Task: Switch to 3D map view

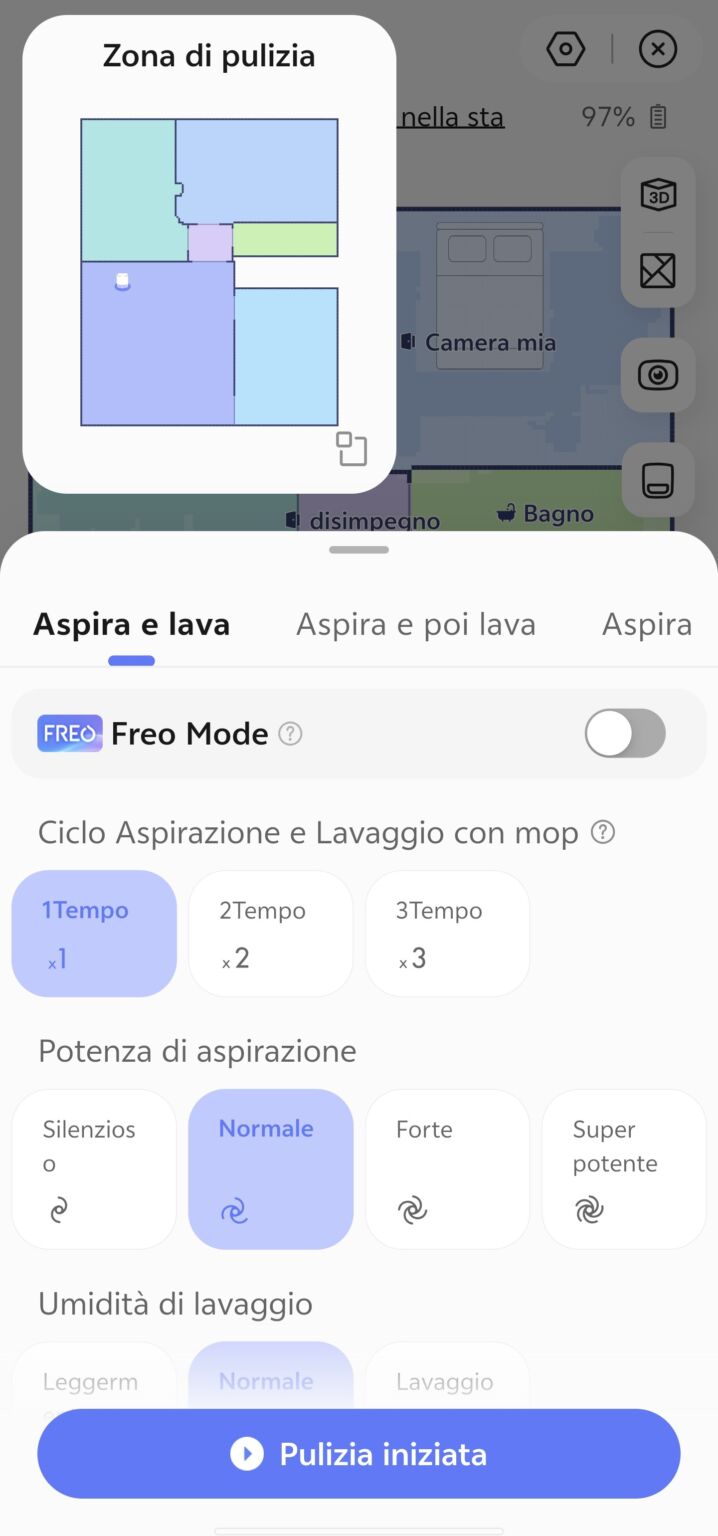Action: [x=658, y=195]
